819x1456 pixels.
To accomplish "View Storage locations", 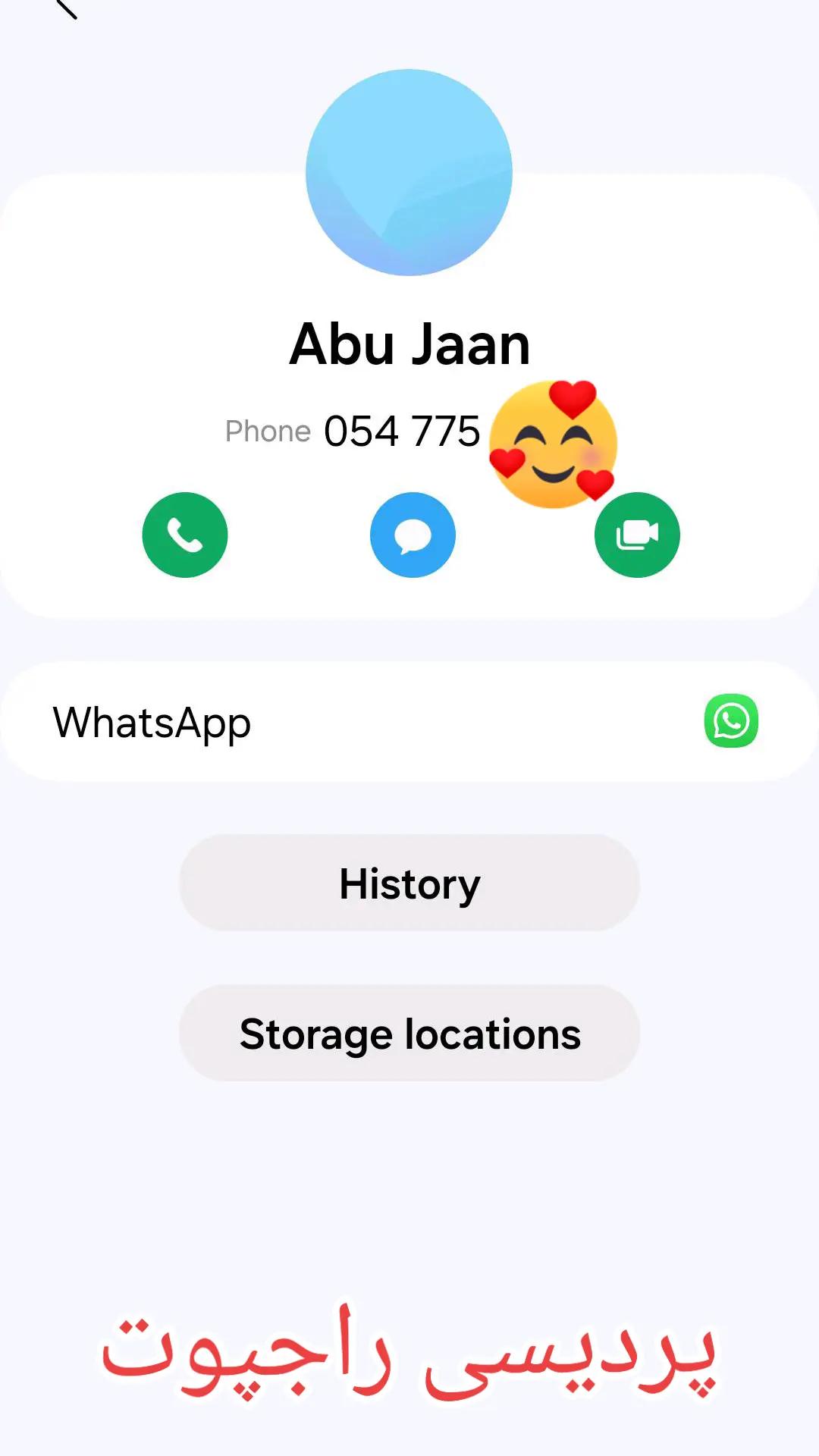I will [x=409, y=1033].
